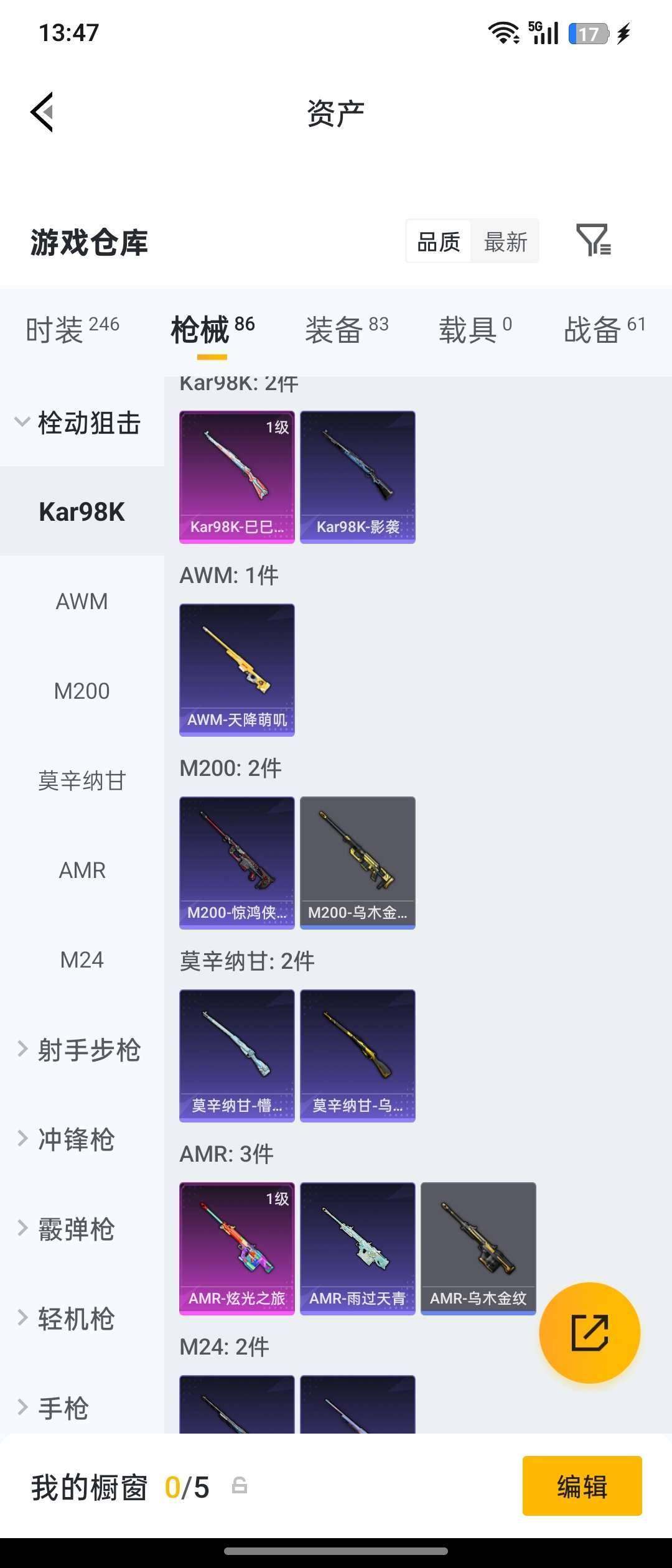Go back using the top-left arrow
This screenshot has width=672, height=1568.
tap(42, 113)
